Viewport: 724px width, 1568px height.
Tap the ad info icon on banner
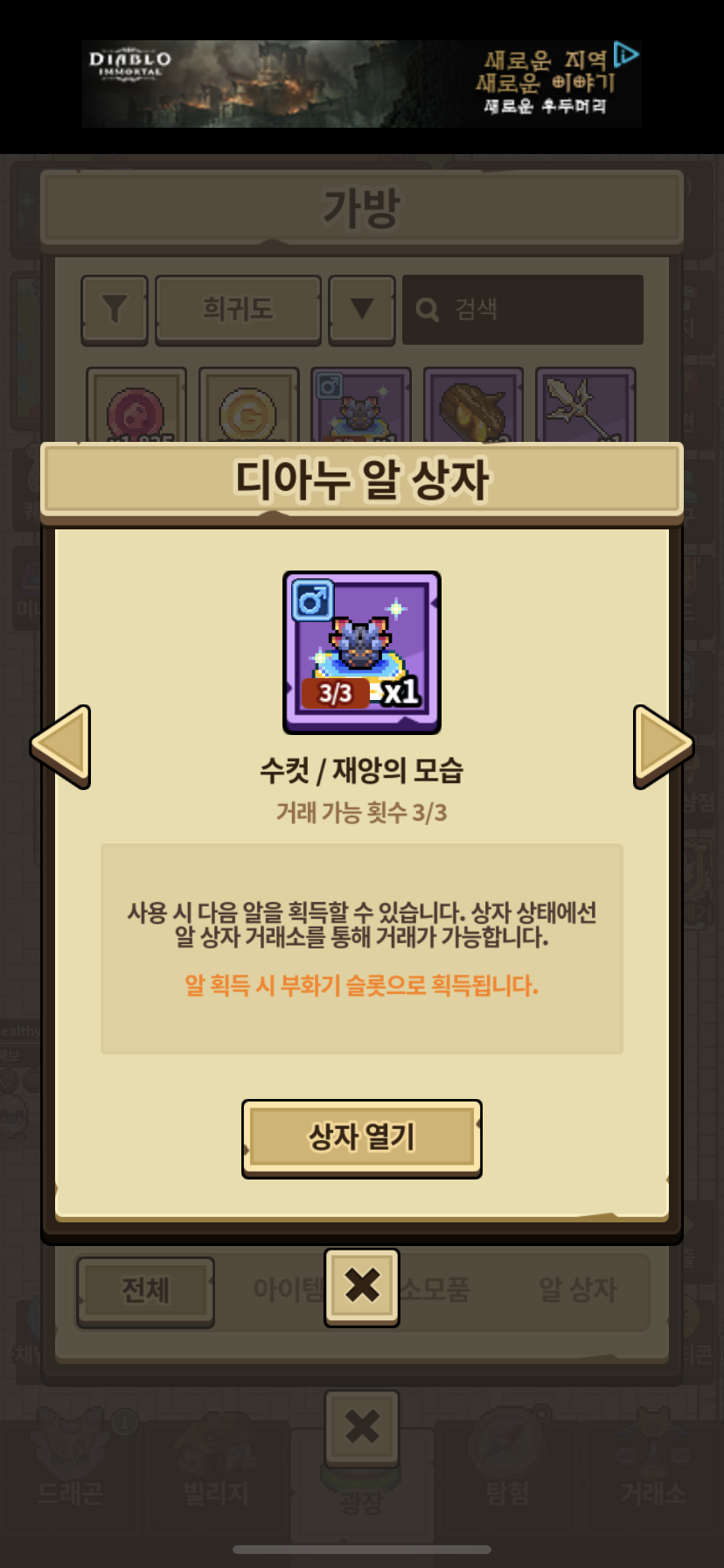tap(626, 55)
